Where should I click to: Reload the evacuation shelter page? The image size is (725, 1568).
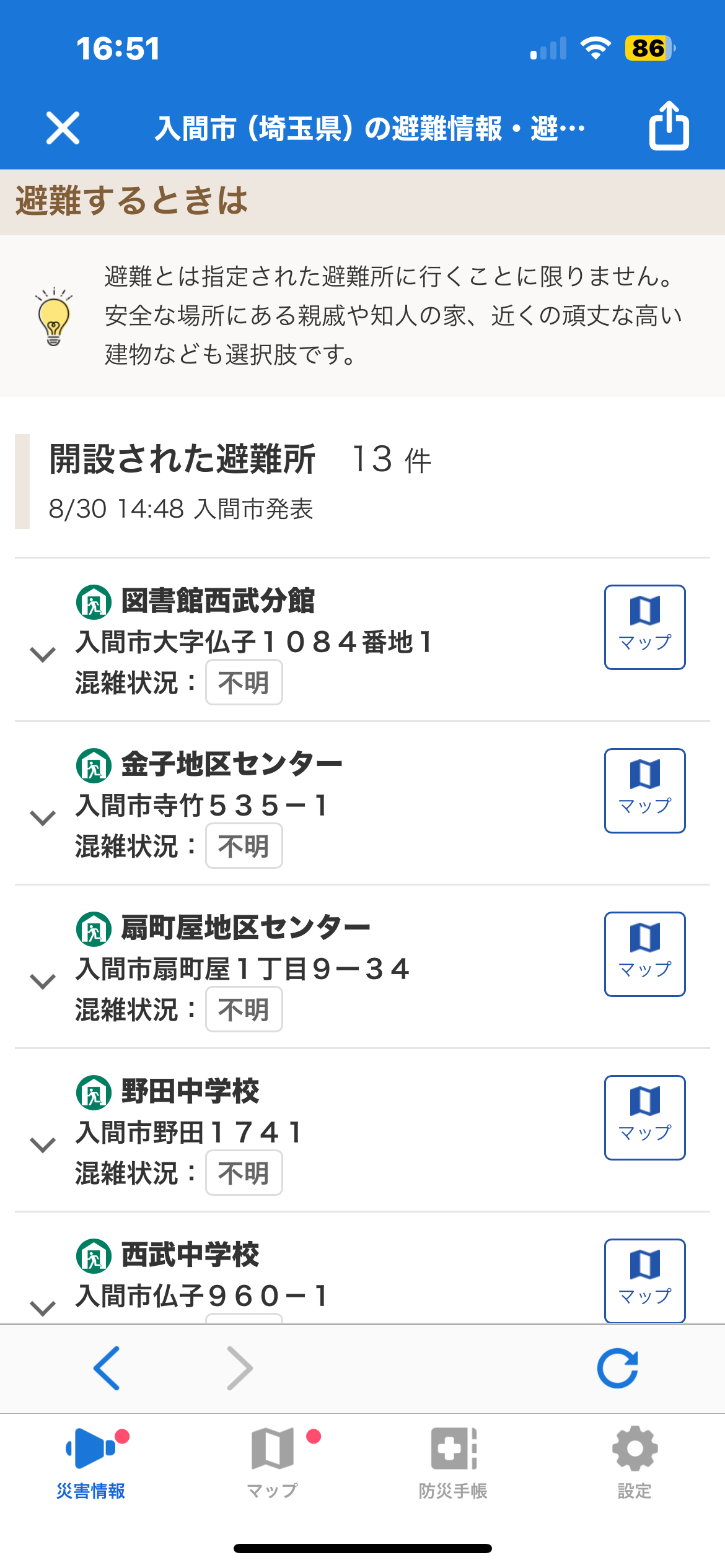(617, 1368)
